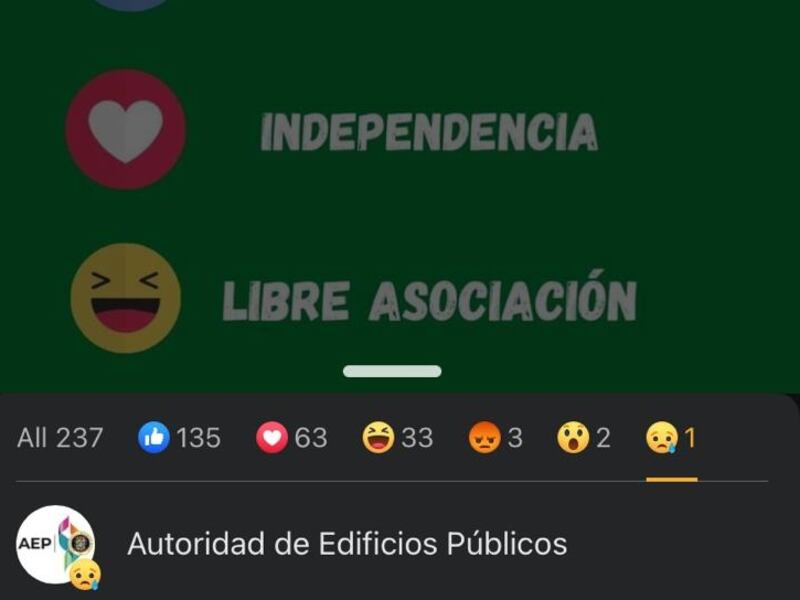800x600 pixels.
Task: Show the 3 Angry reactions
Action: pyautogui.click(x=496, y=438)
